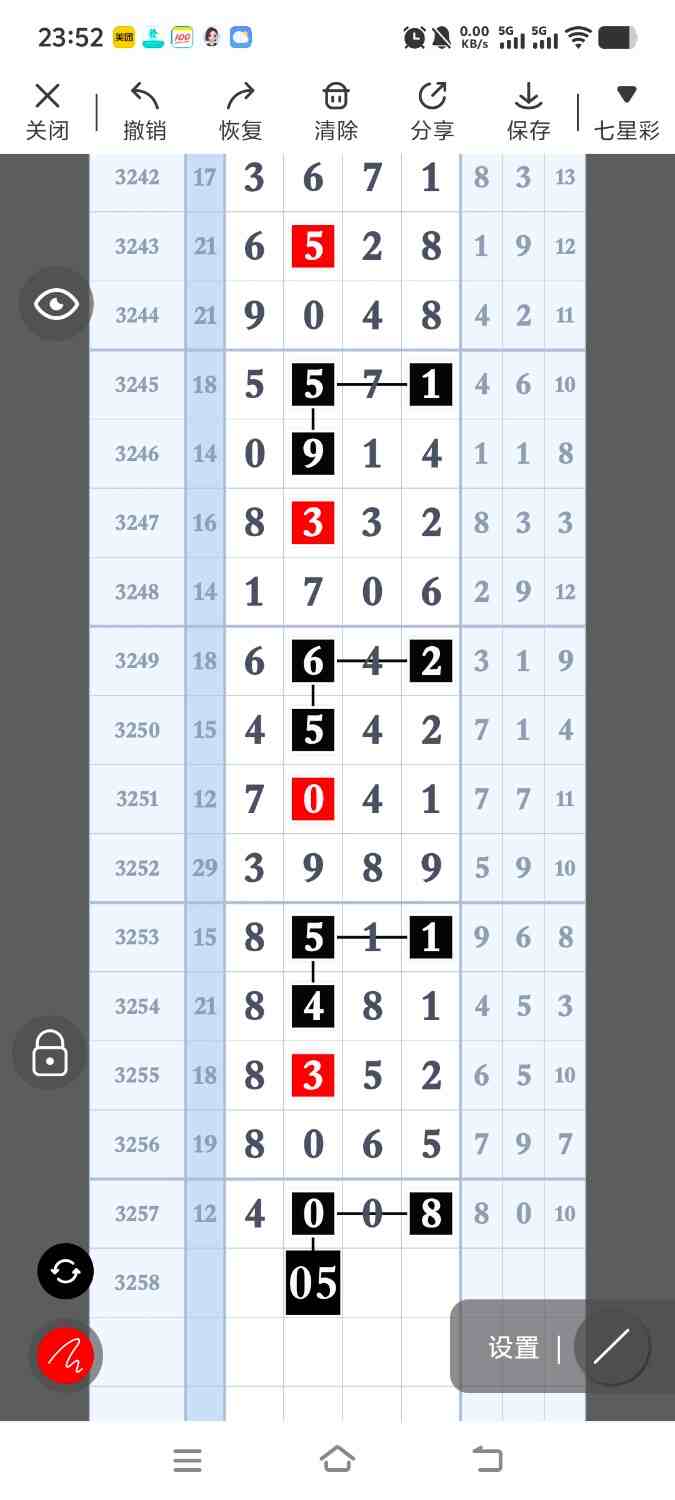Tap the circular refresh icon
Image resolution: width=675 pixels, height=1500 pixels.
pyautogui.click(x=65, y=1271)
